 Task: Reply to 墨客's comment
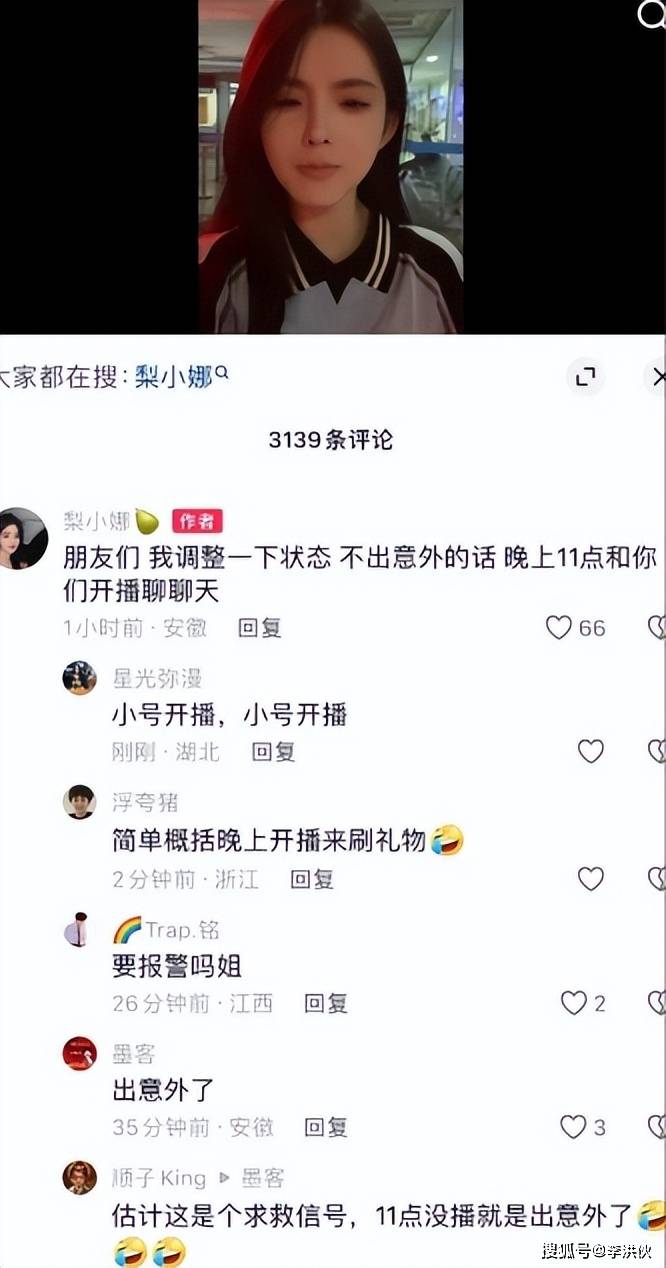coord(326,1127)
